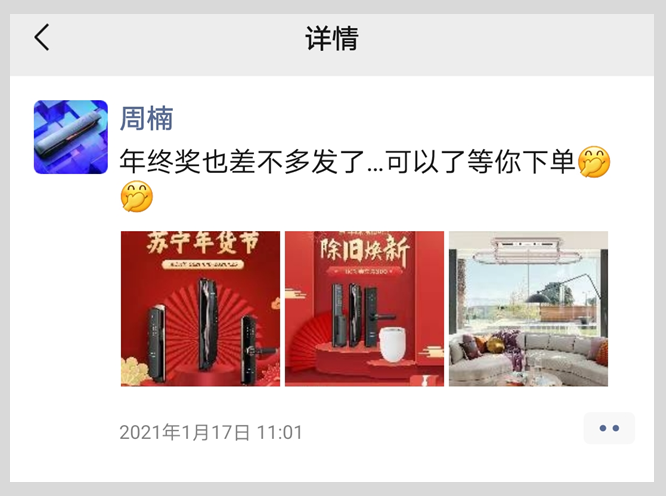Open the like and comment dots menu
The width and height of the screenshot is (666, 496).
pos(609,428)
